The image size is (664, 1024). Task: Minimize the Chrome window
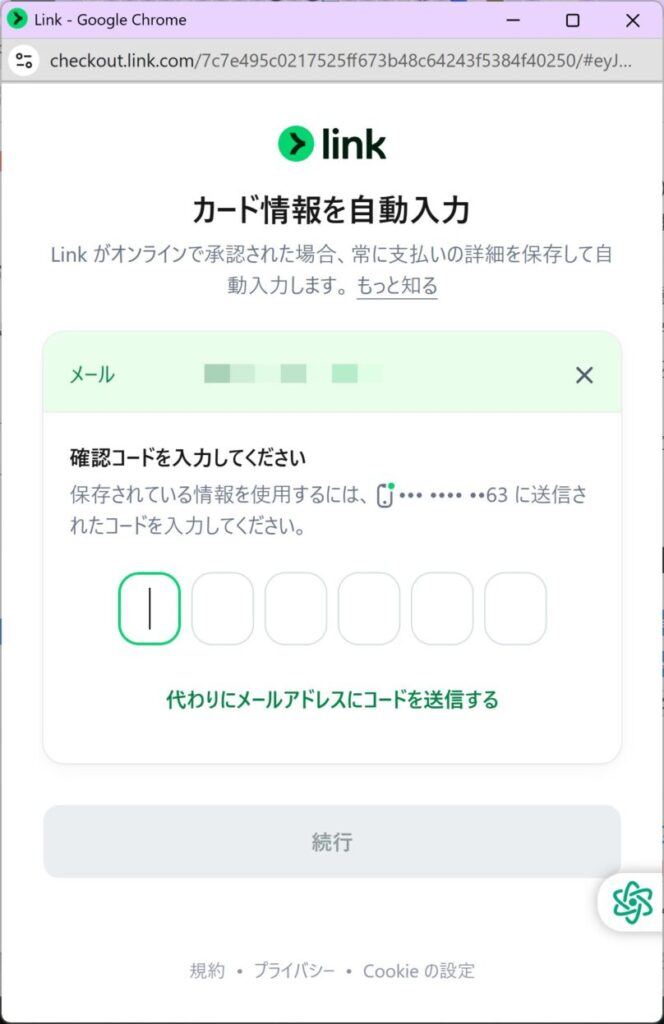(513, 20)
